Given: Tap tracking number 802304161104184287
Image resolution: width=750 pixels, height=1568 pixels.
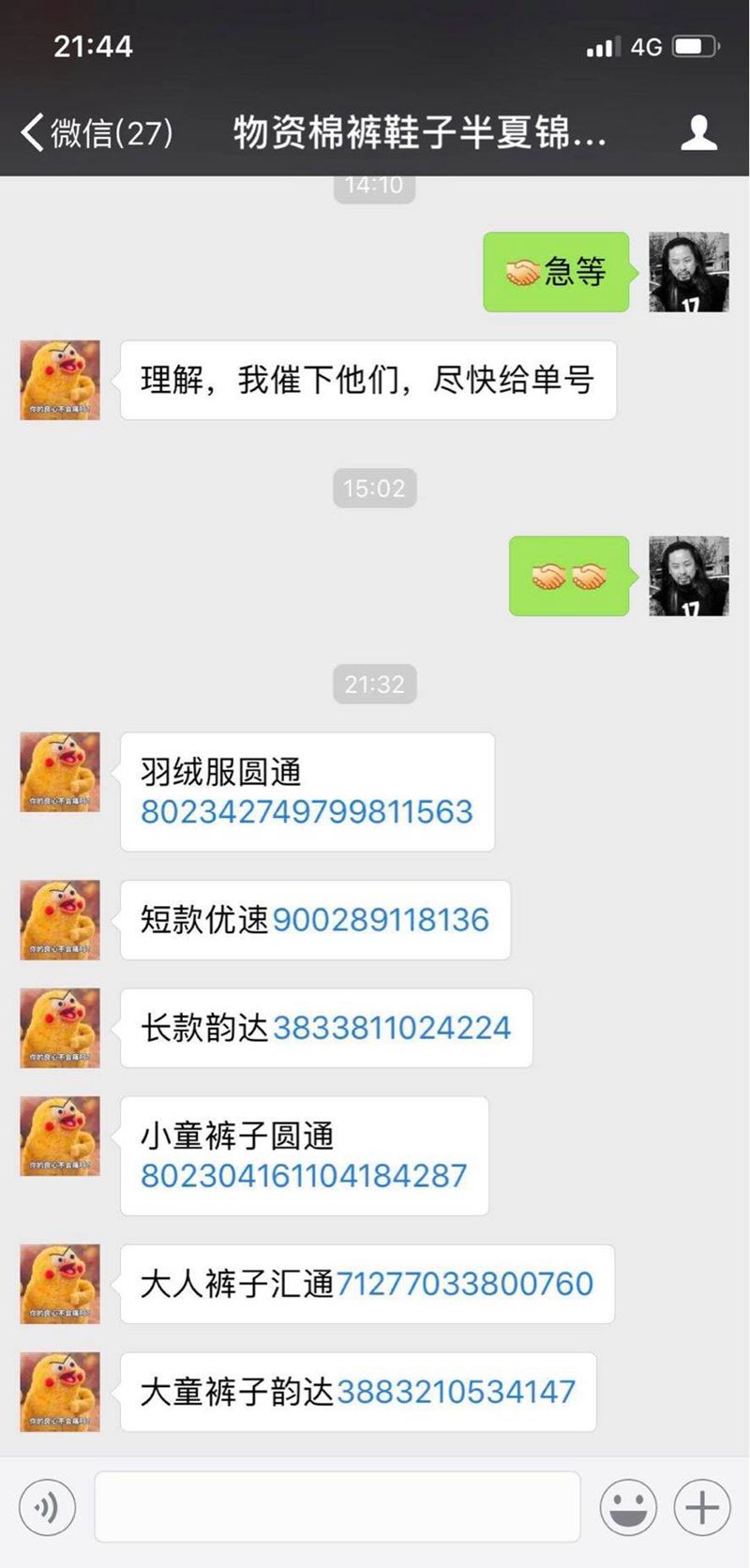Looking at the screenshot, I should (304, 1175).
